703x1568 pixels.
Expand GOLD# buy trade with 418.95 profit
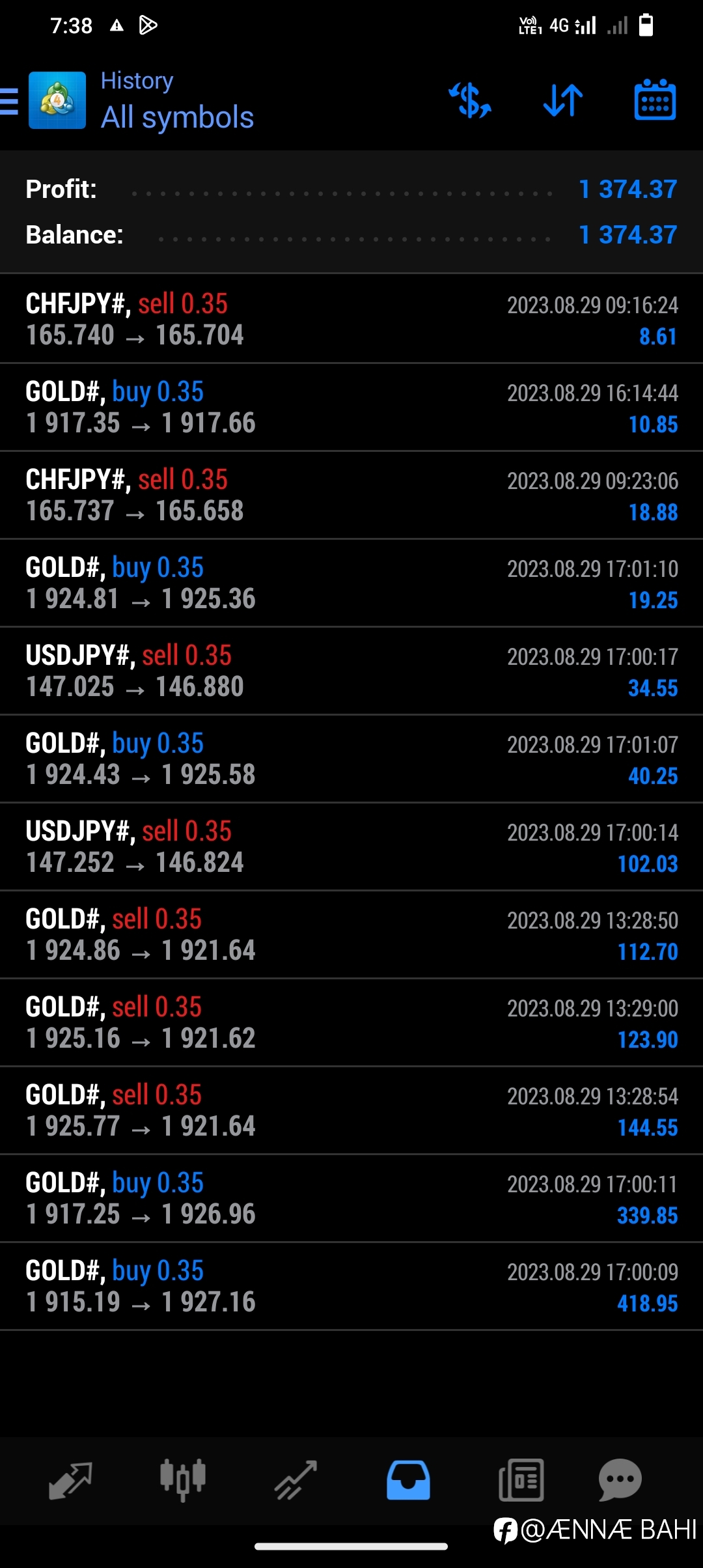[x=351, y=1286]
